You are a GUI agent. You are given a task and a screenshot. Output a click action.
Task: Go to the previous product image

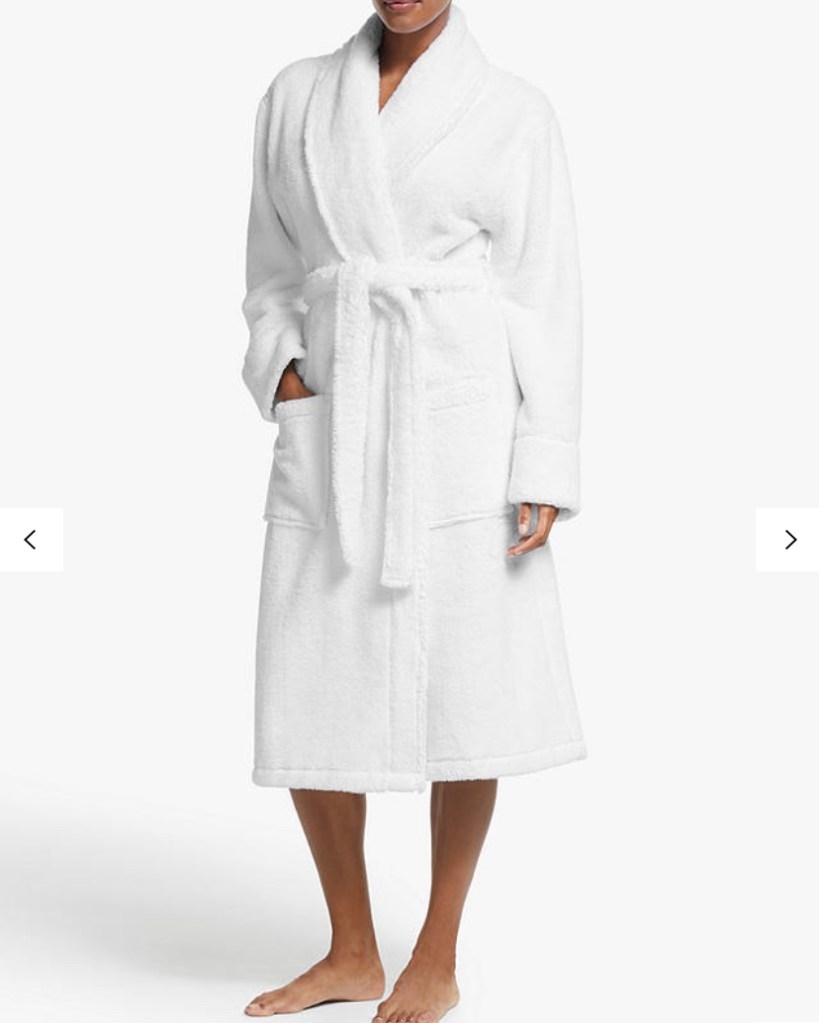[31, 540]
